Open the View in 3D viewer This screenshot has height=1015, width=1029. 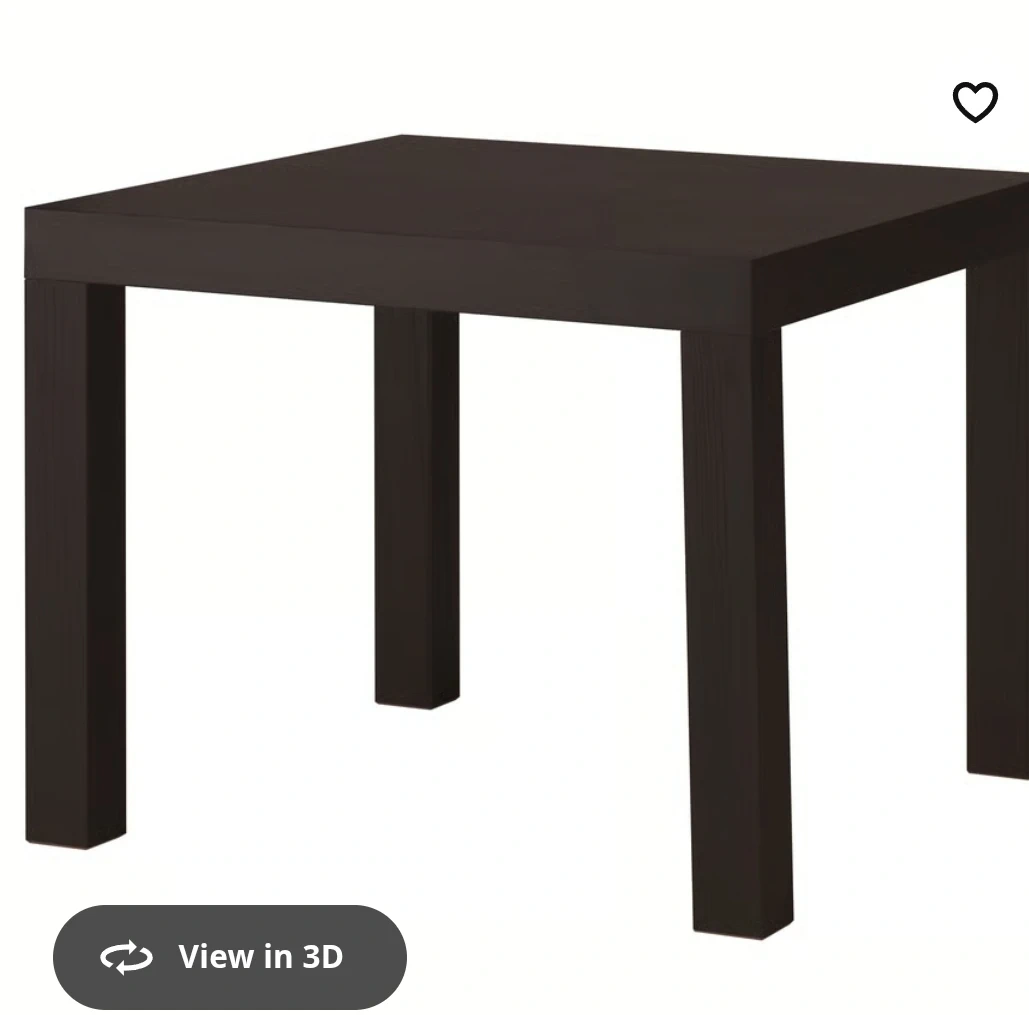230,957
